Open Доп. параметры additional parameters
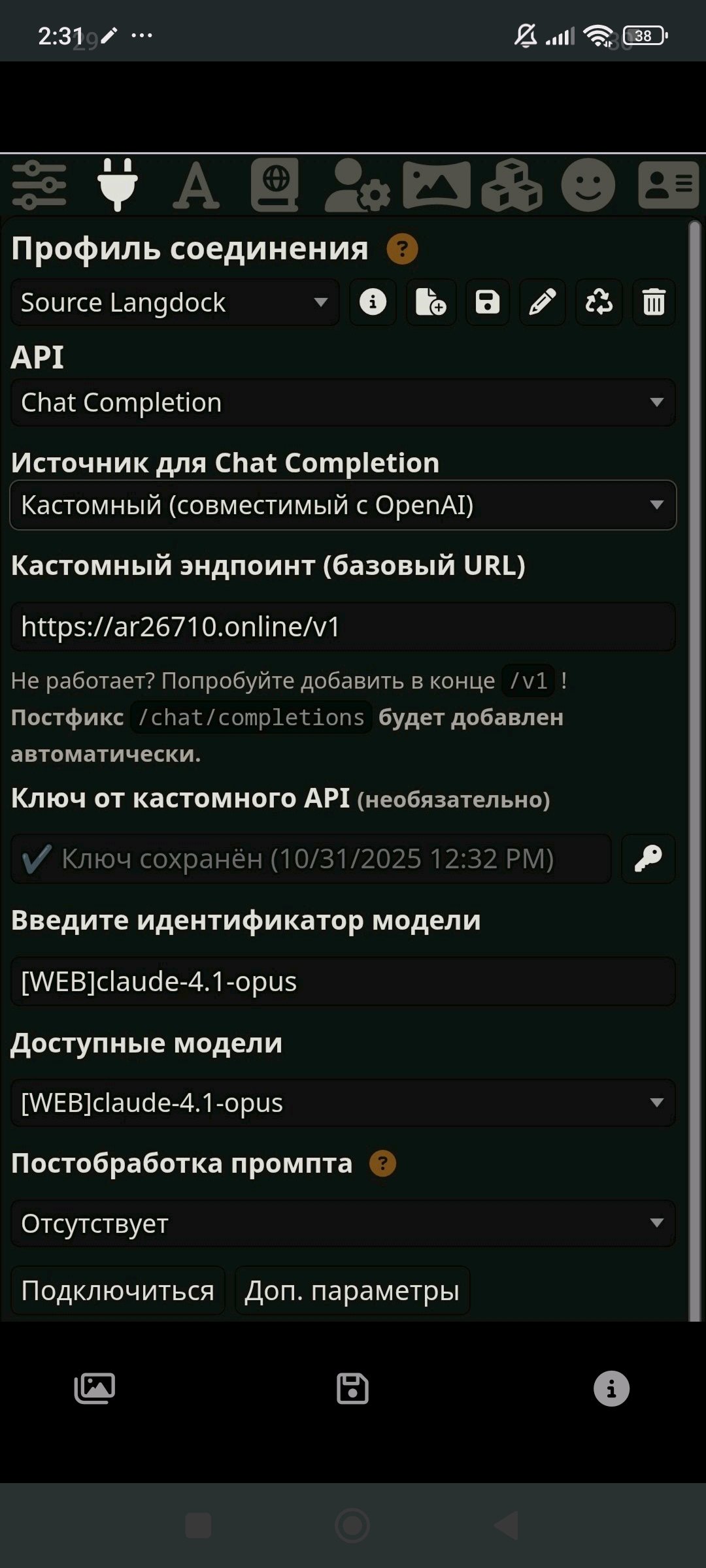The height and width of the screenshot is (1568, 706). pyautogui.click(x=352, y=1290)
